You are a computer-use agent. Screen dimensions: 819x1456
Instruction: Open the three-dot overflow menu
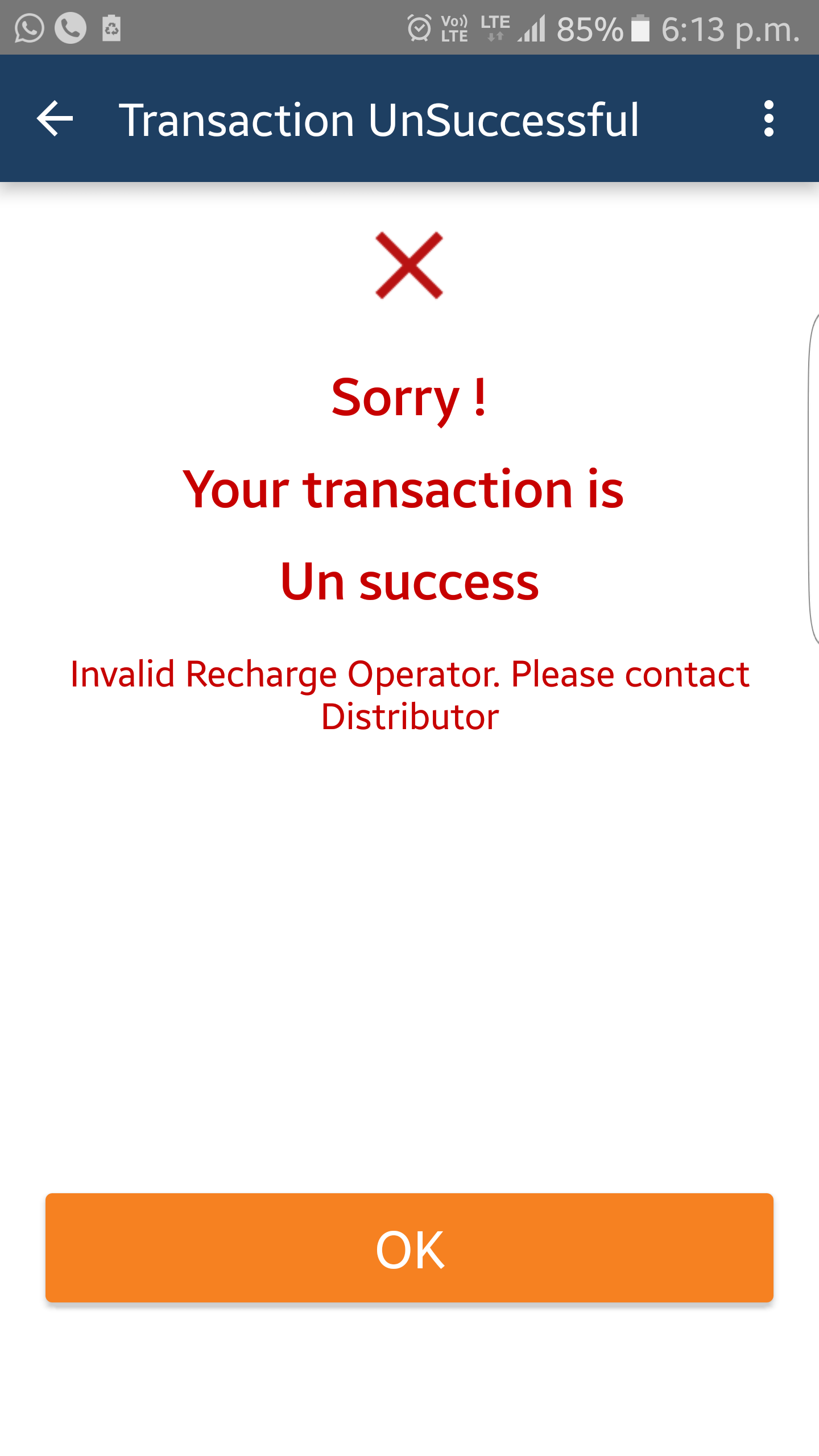(768, 119)
